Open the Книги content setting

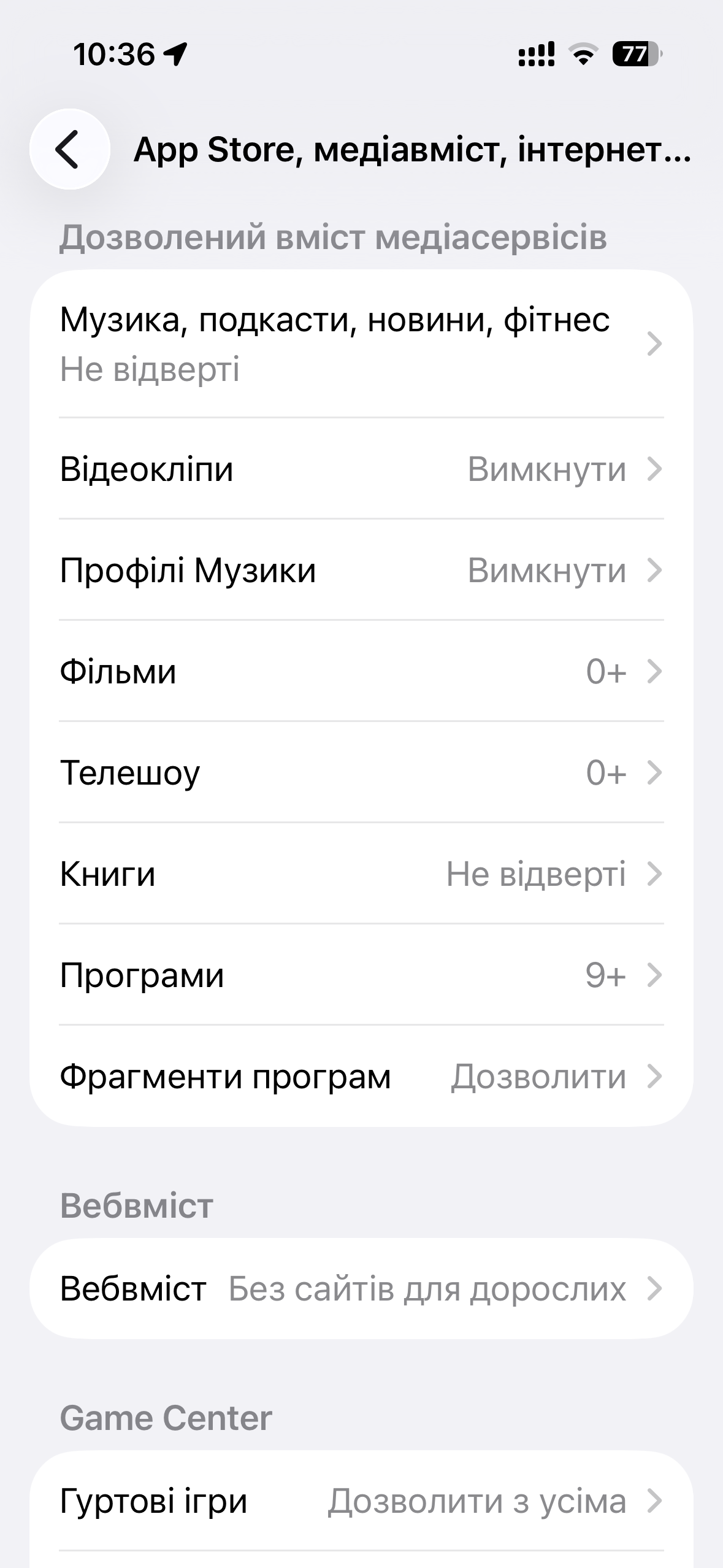pos(361,874)
